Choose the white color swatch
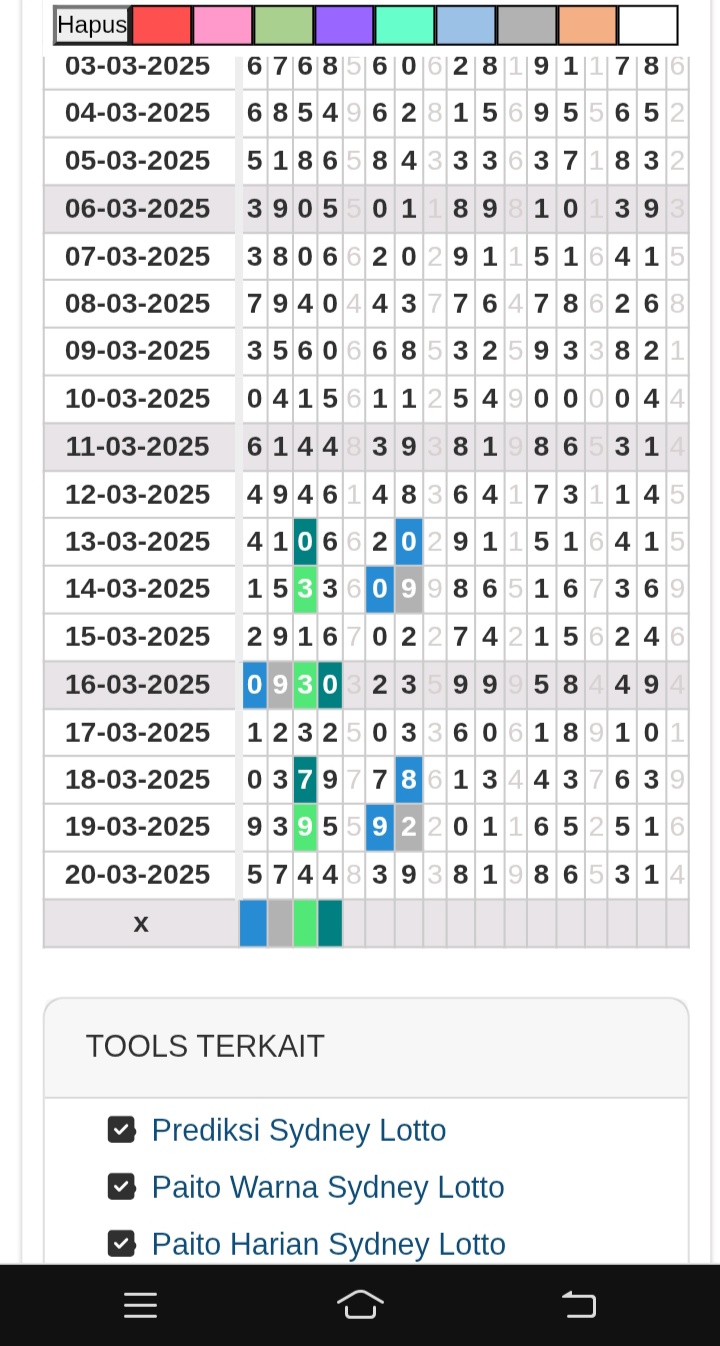Viewport: 720px width, 1346px height. coord(648,25)
